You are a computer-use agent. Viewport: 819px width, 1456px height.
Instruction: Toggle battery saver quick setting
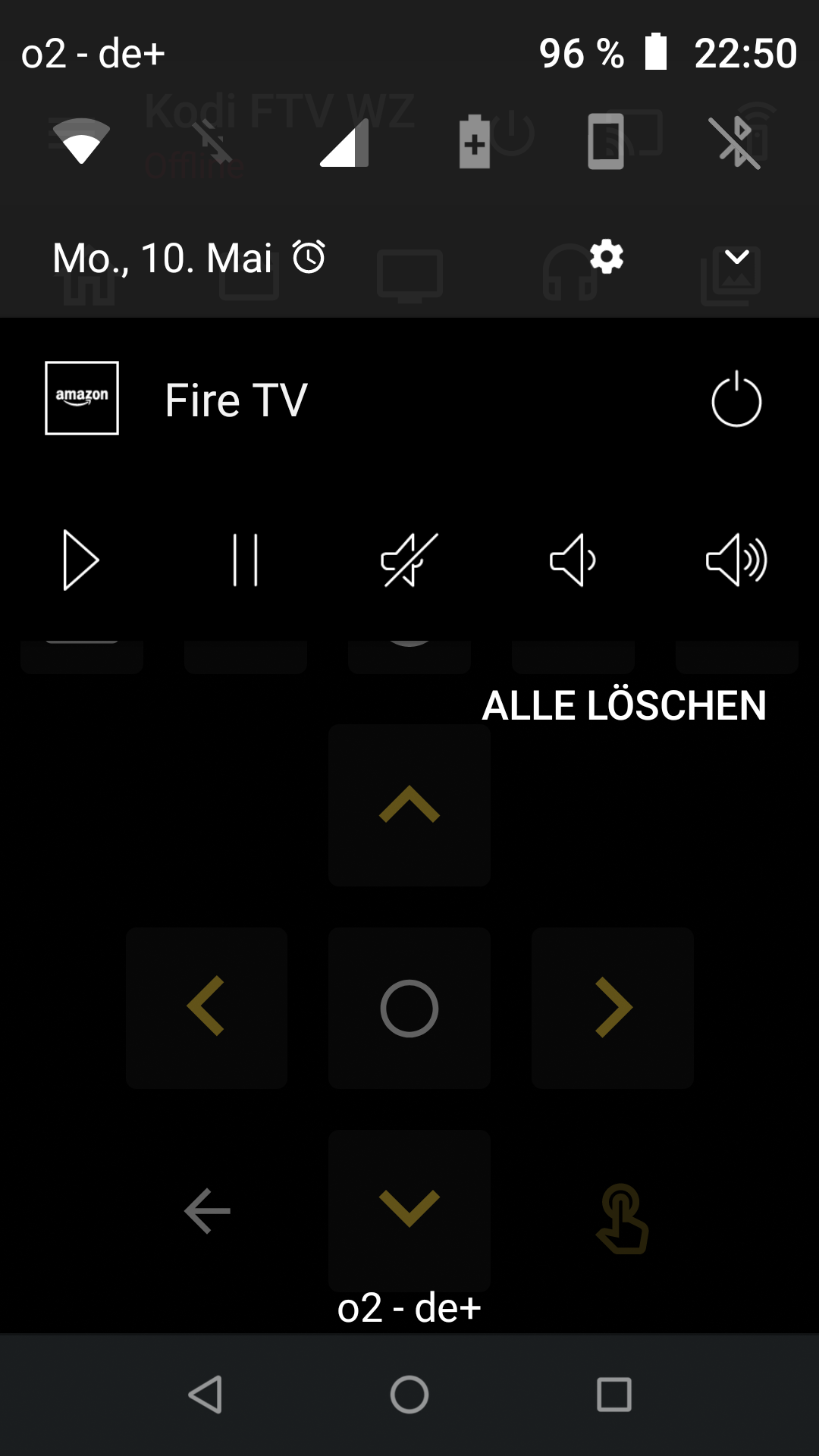[475, 141]
